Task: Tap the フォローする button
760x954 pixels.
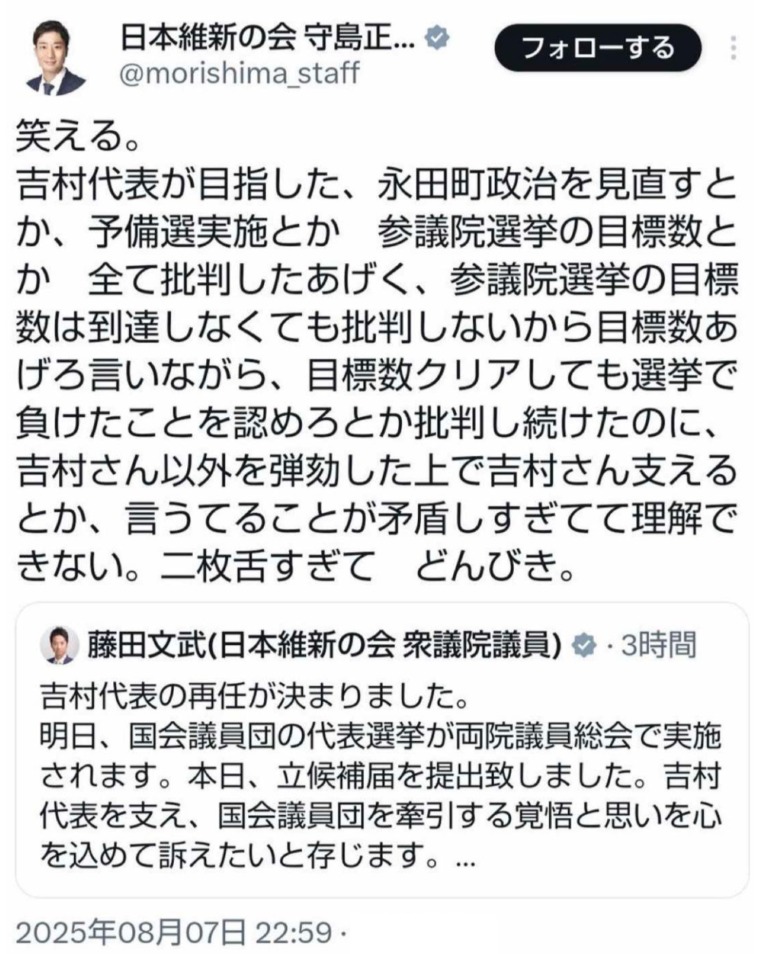Action: pyautogui.click(x=598, y=47)
